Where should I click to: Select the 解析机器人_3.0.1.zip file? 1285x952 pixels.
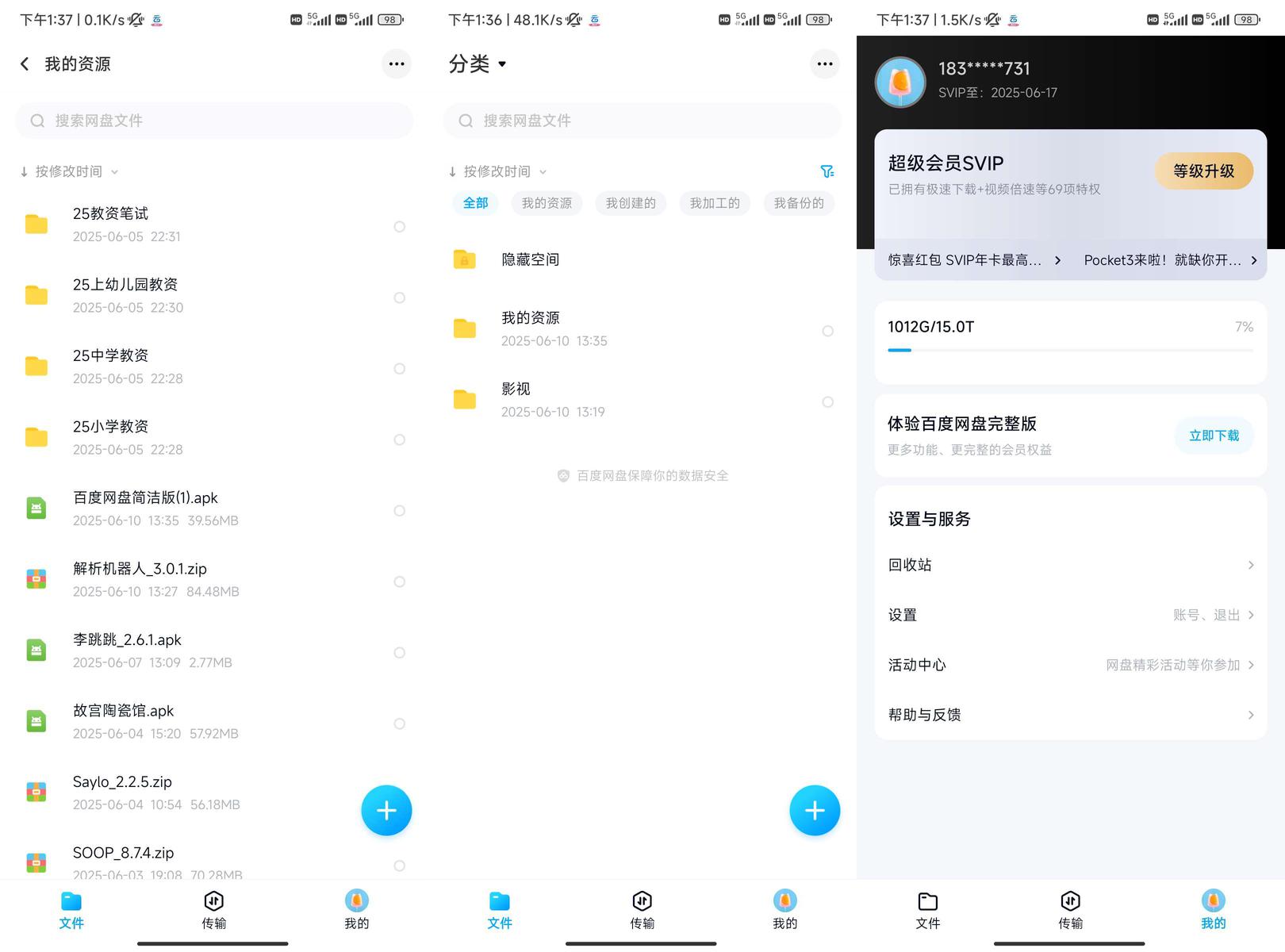click(399, 582)
